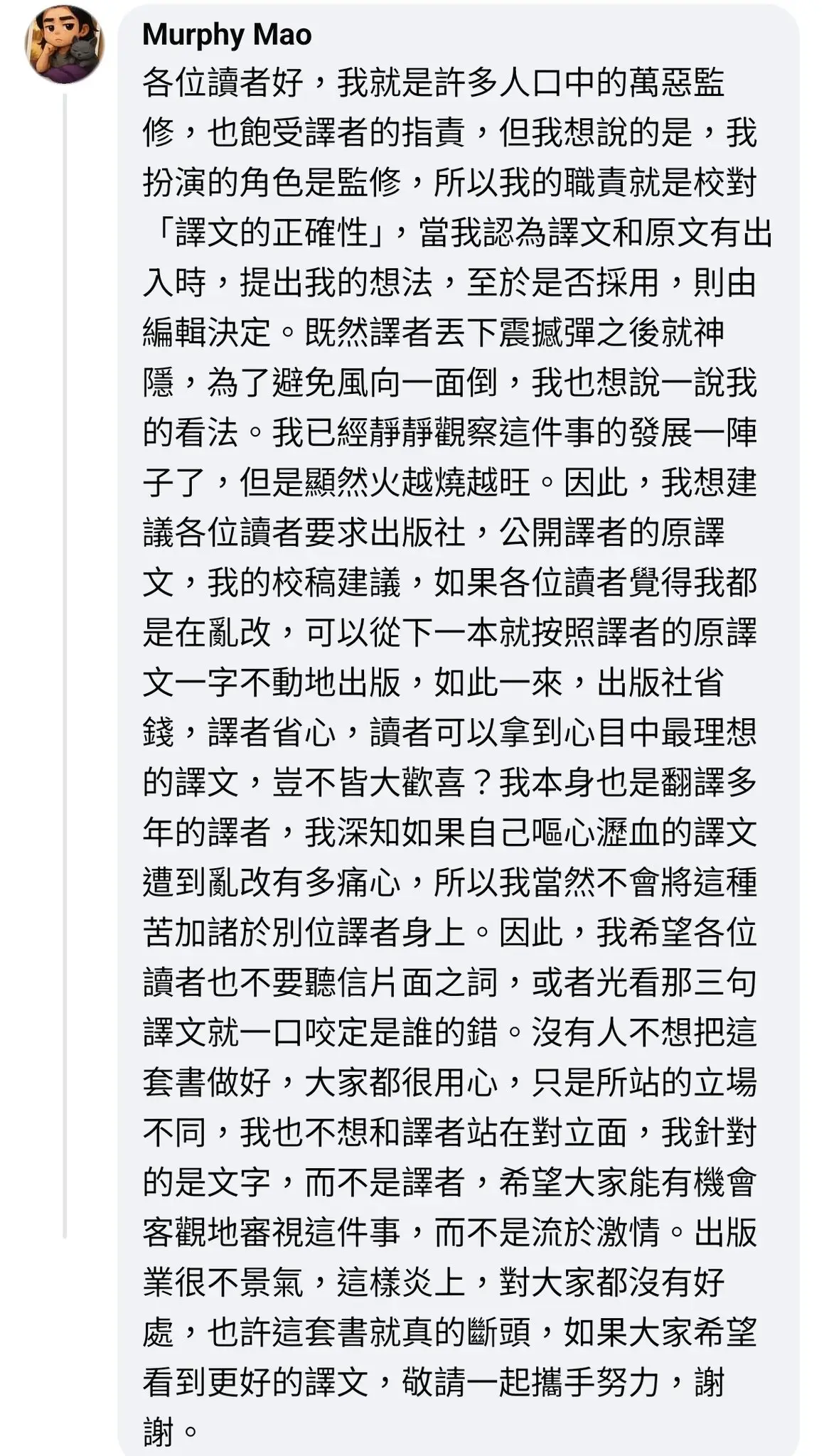
Task: Open Murphy Mao's profile picture
Action: [65, 45]
